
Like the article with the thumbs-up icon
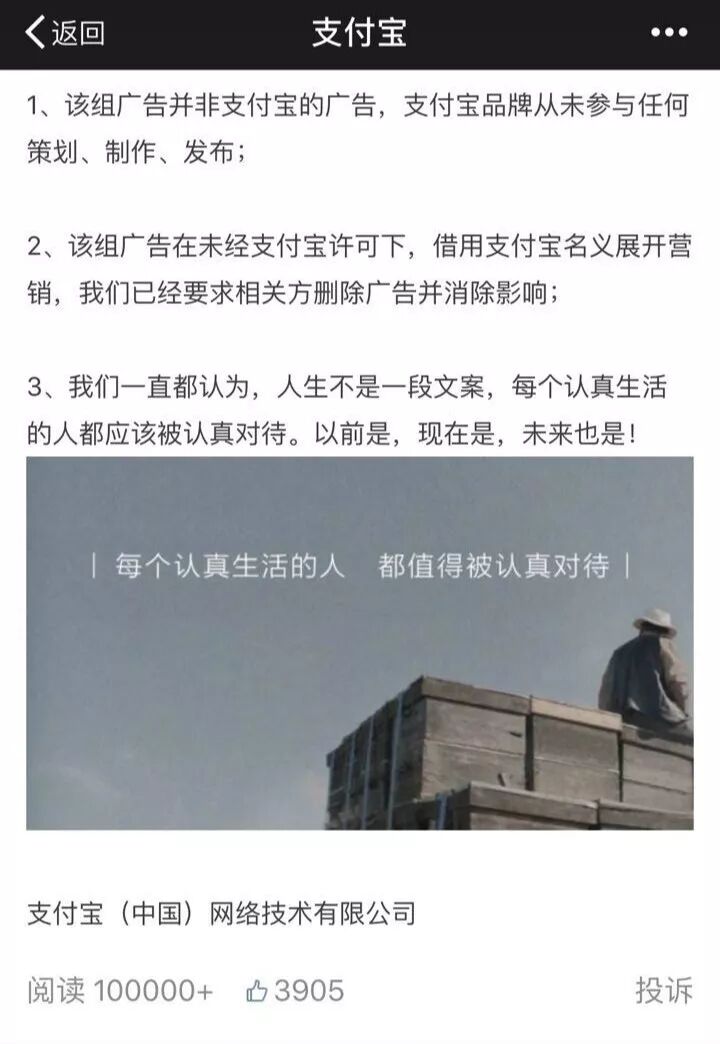coord(258,991)
